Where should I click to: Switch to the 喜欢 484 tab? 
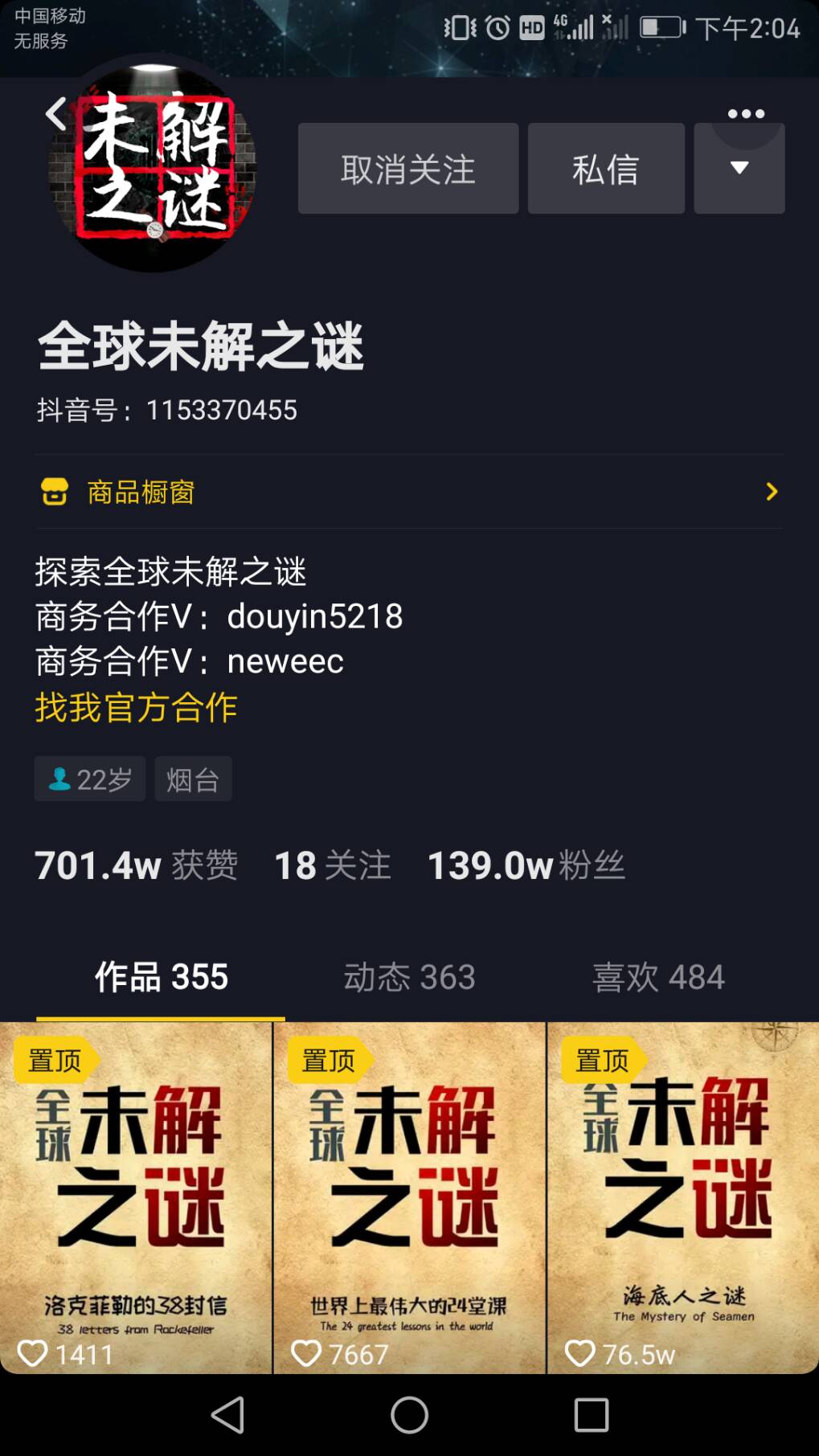point(657,977)
